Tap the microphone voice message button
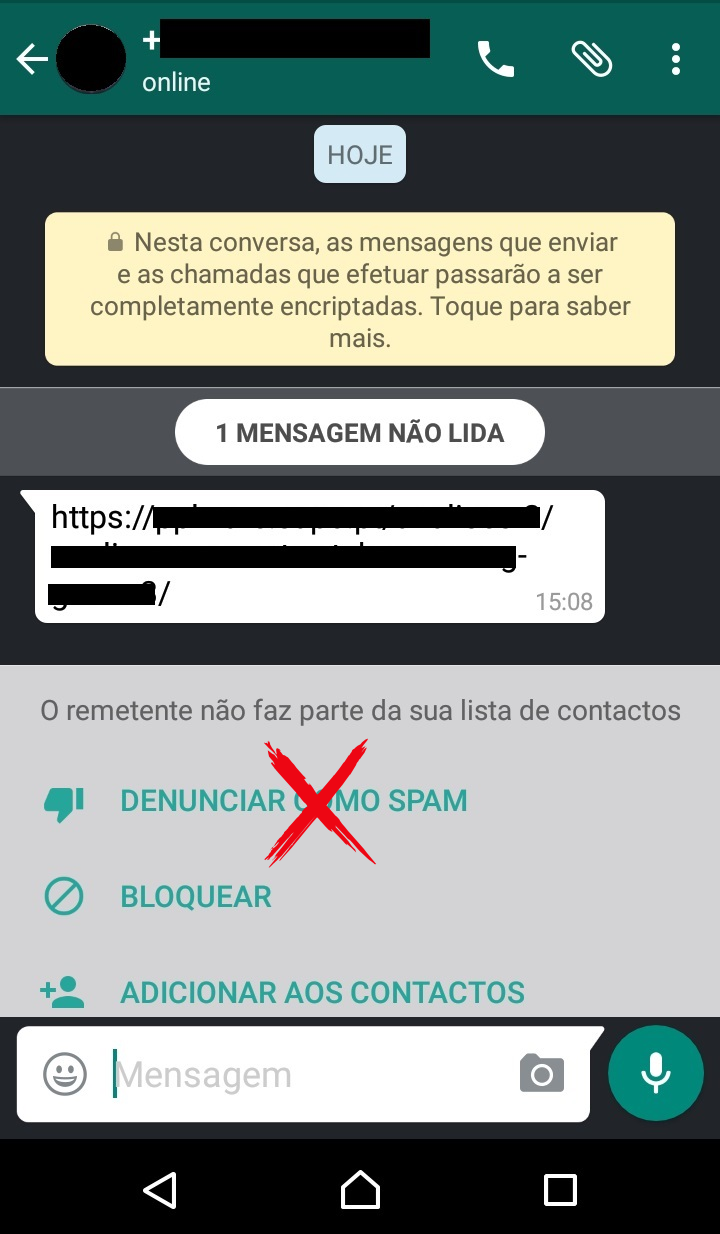Image resolution: width=720 pixels, height=1234 pixels. pyautogui.click(x=656, y=1073)
